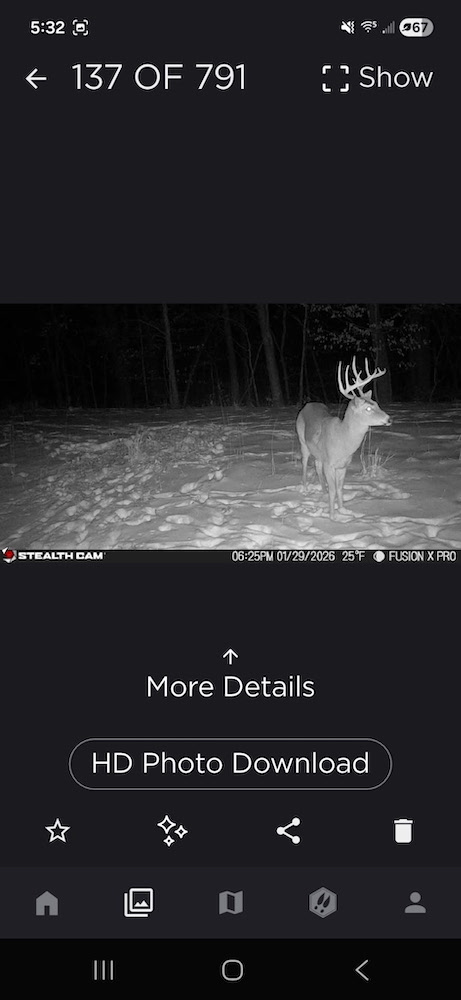Tap HD Photo Download

(x=230, y=763)
